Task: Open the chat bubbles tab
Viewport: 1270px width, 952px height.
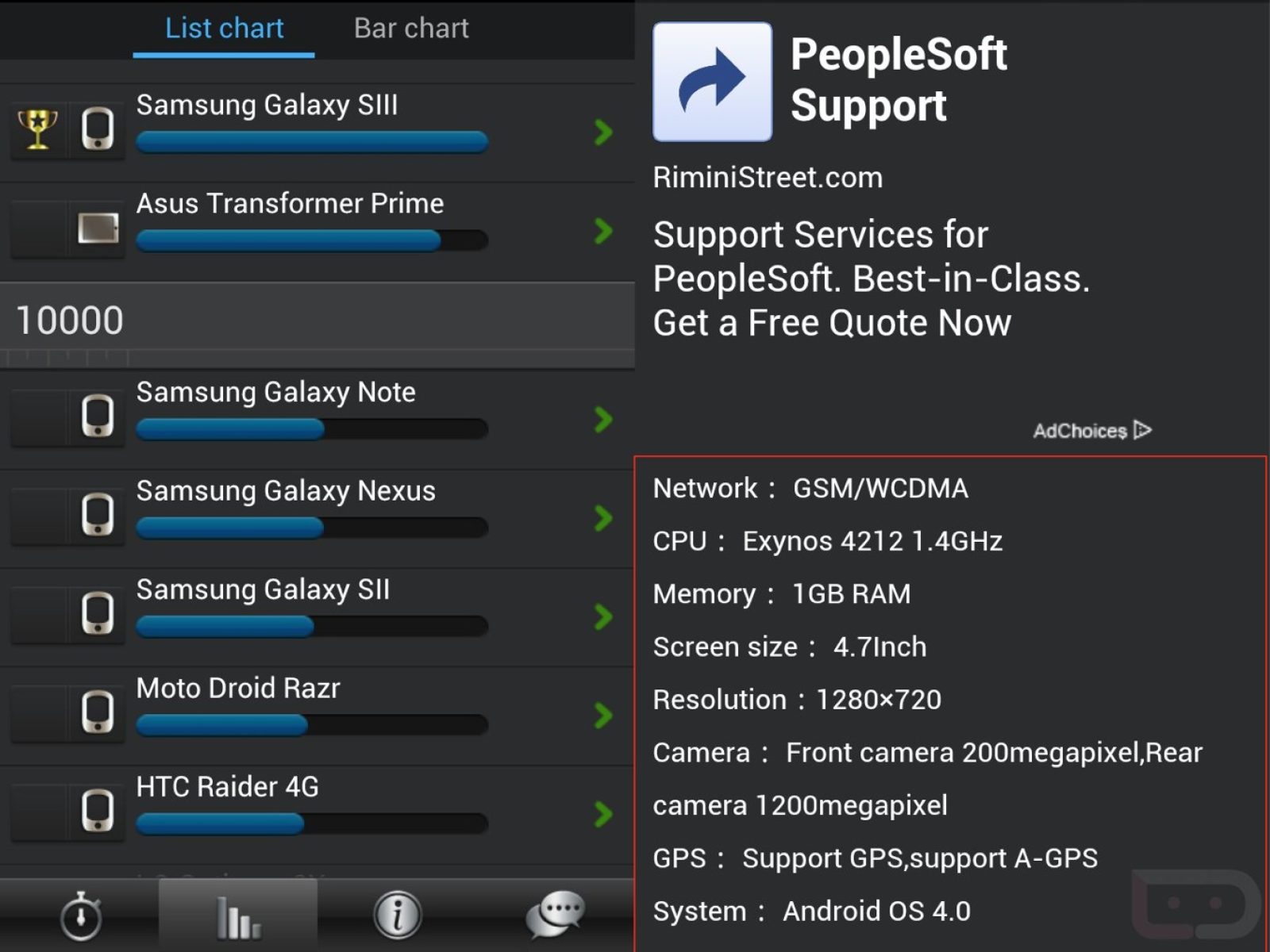Action: 555,915
